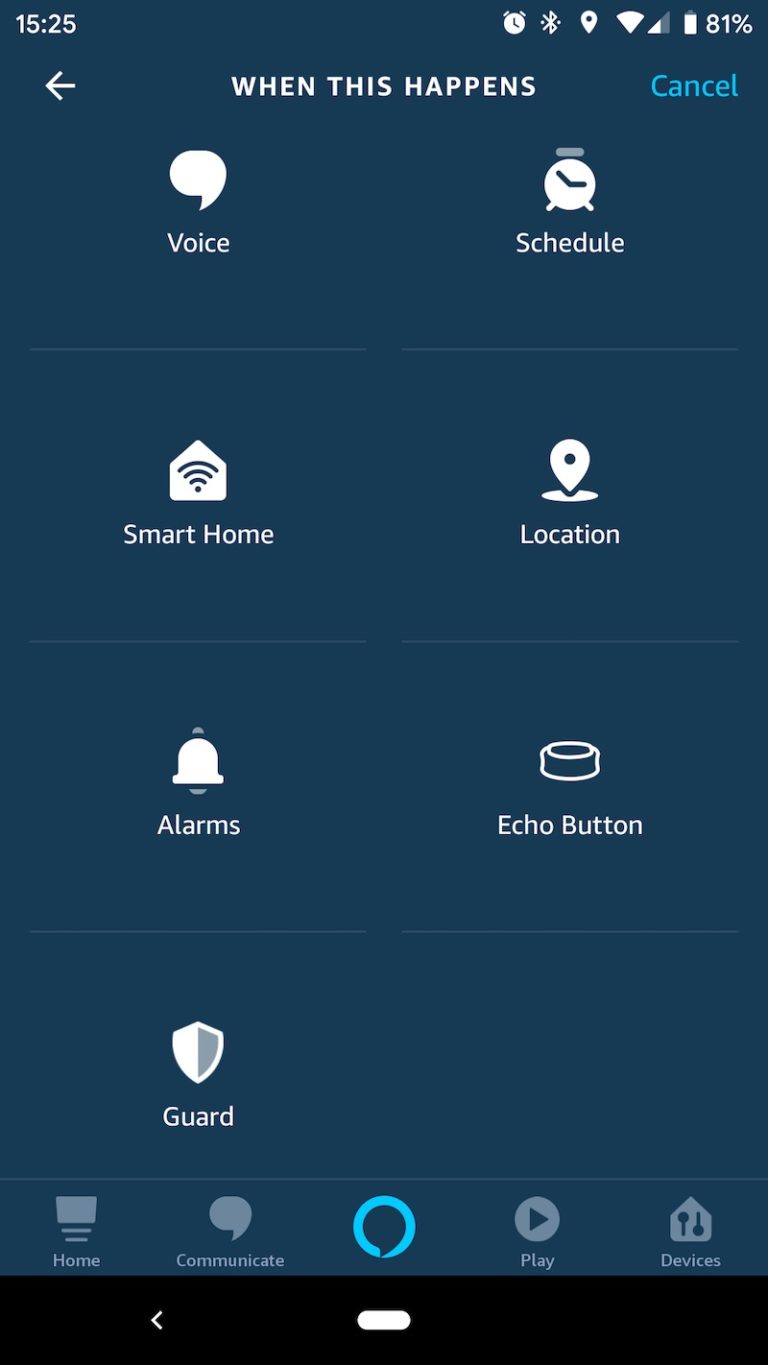Pick the Alarms bell trigger

click(198, 761)
